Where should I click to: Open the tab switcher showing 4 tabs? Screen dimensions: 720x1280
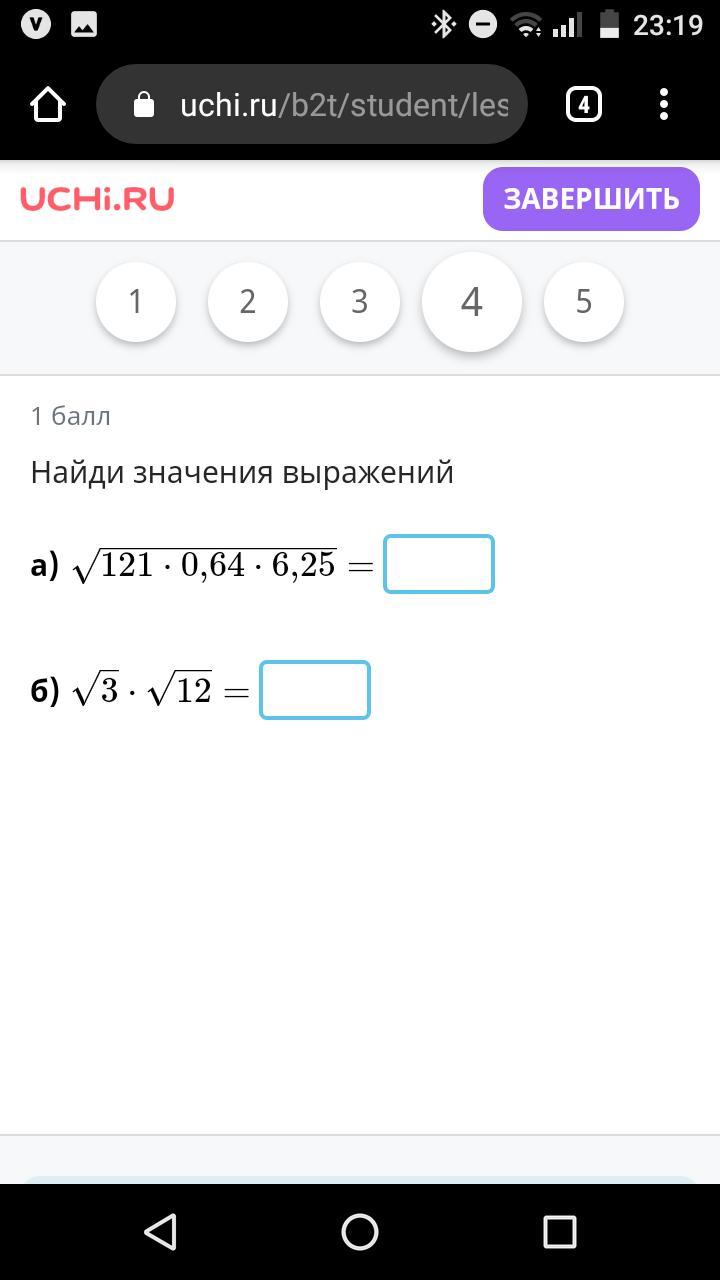pos(584,104)
